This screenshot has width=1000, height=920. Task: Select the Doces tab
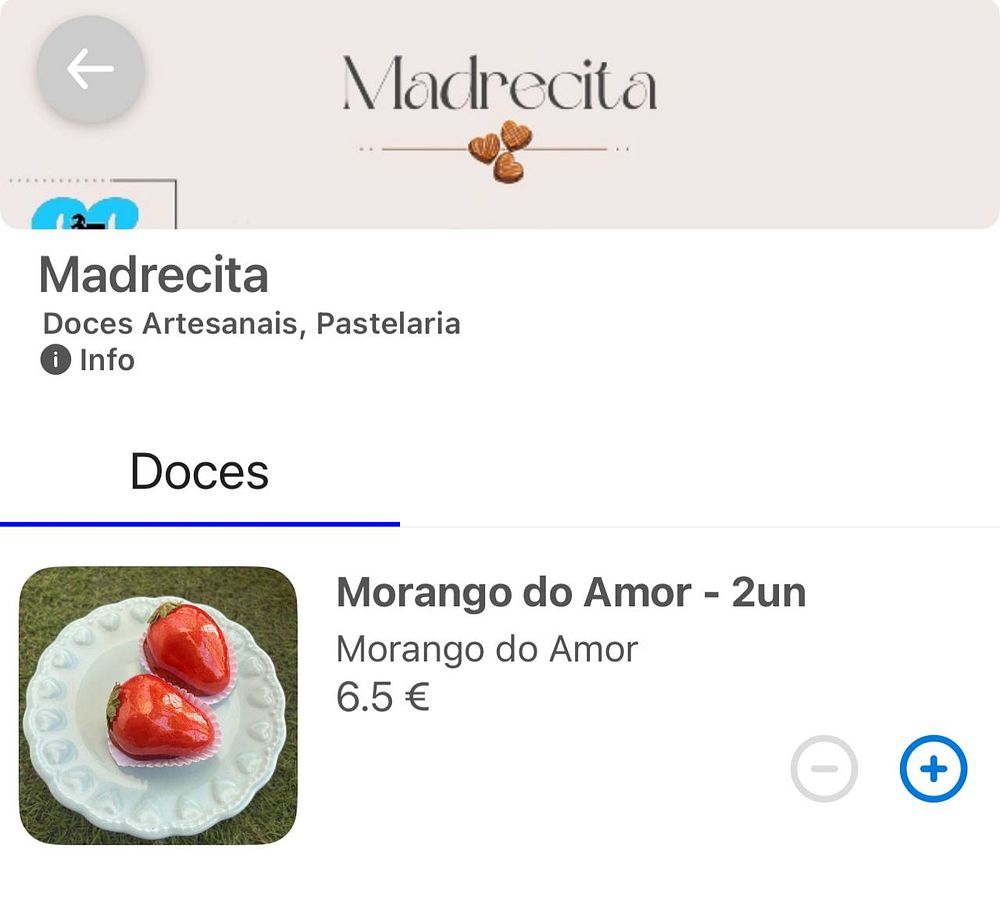click(200, 472)
